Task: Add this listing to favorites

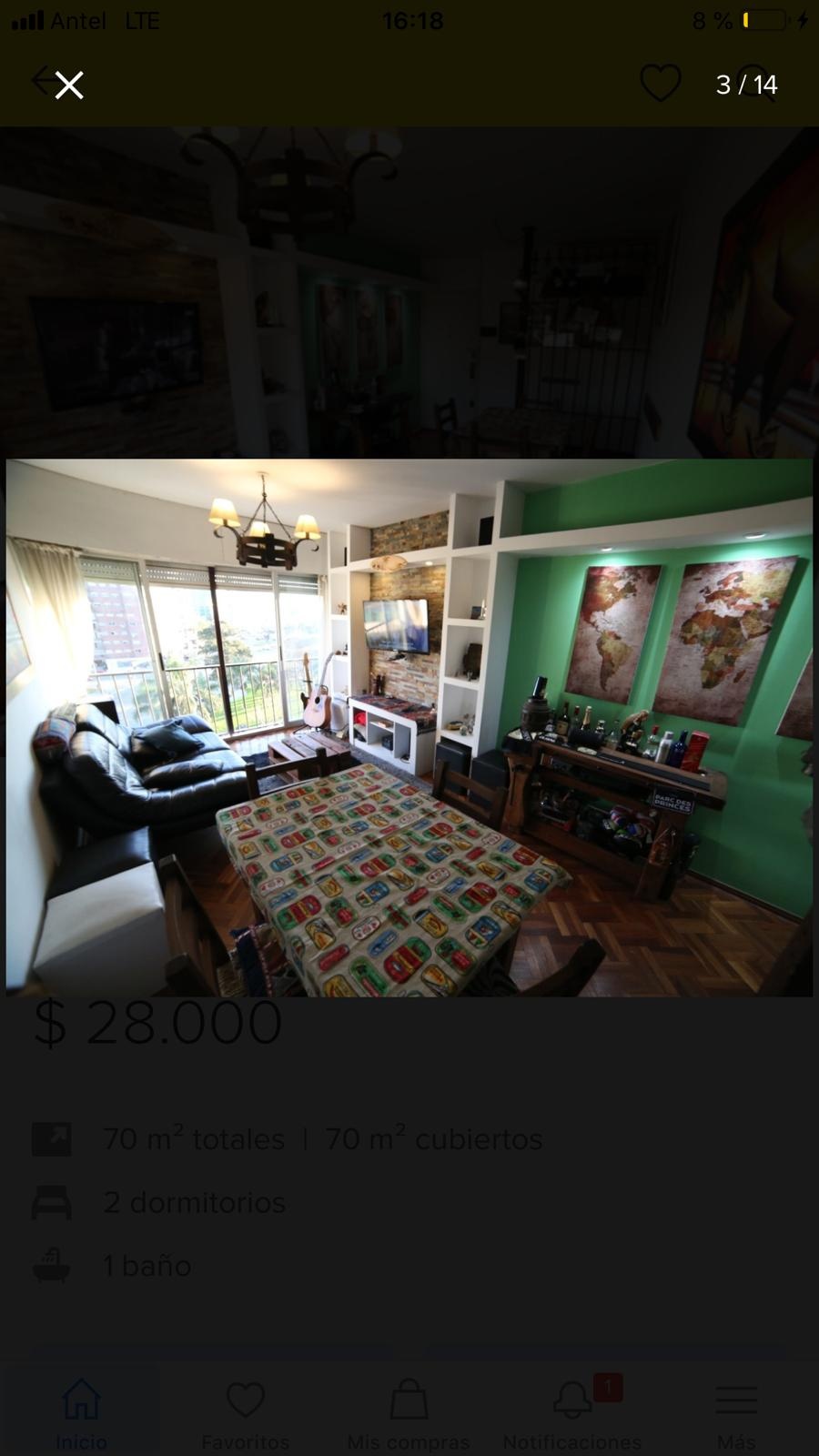Action: click(x=661, y=84)
